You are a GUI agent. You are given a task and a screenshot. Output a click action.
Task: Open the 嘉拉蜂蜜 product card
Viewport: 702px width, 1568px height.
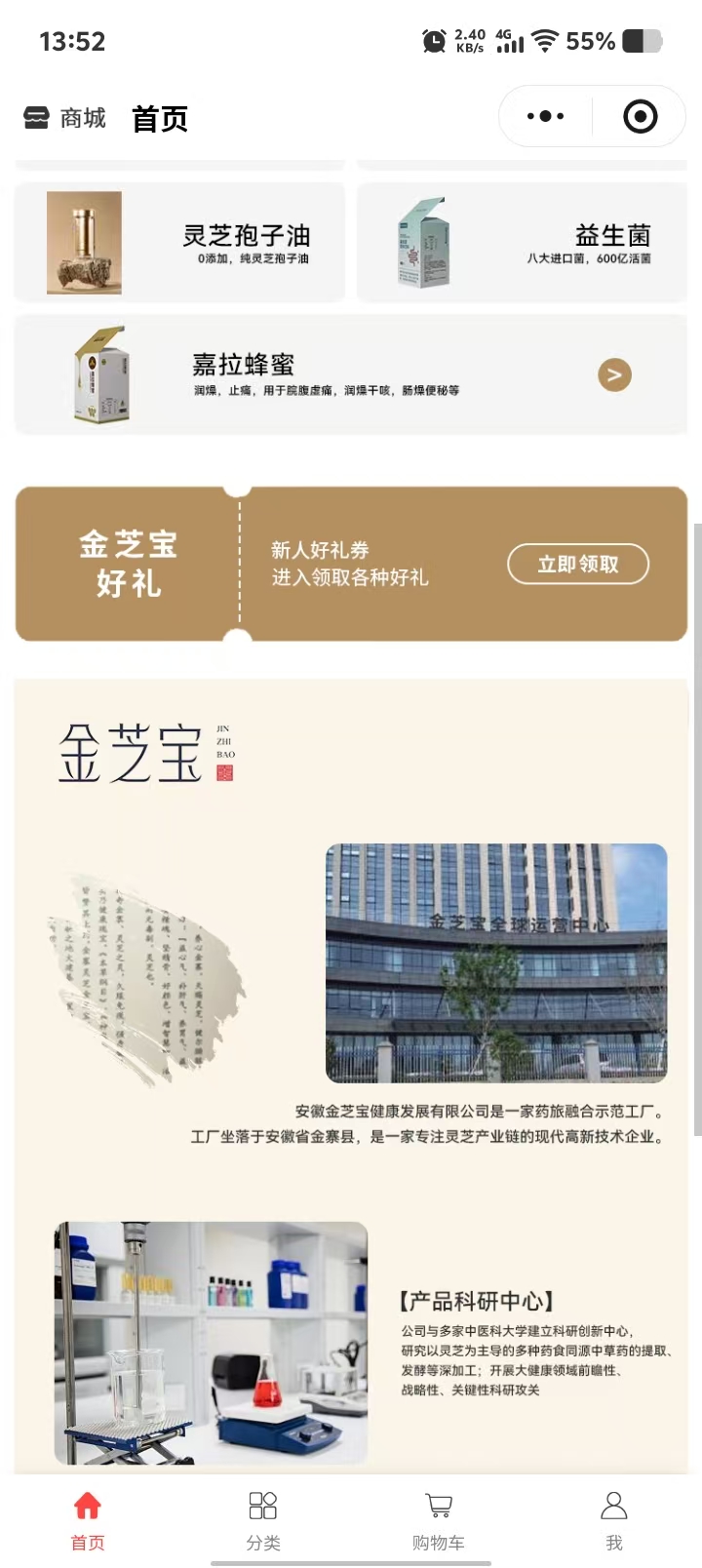tap(322, 375)
